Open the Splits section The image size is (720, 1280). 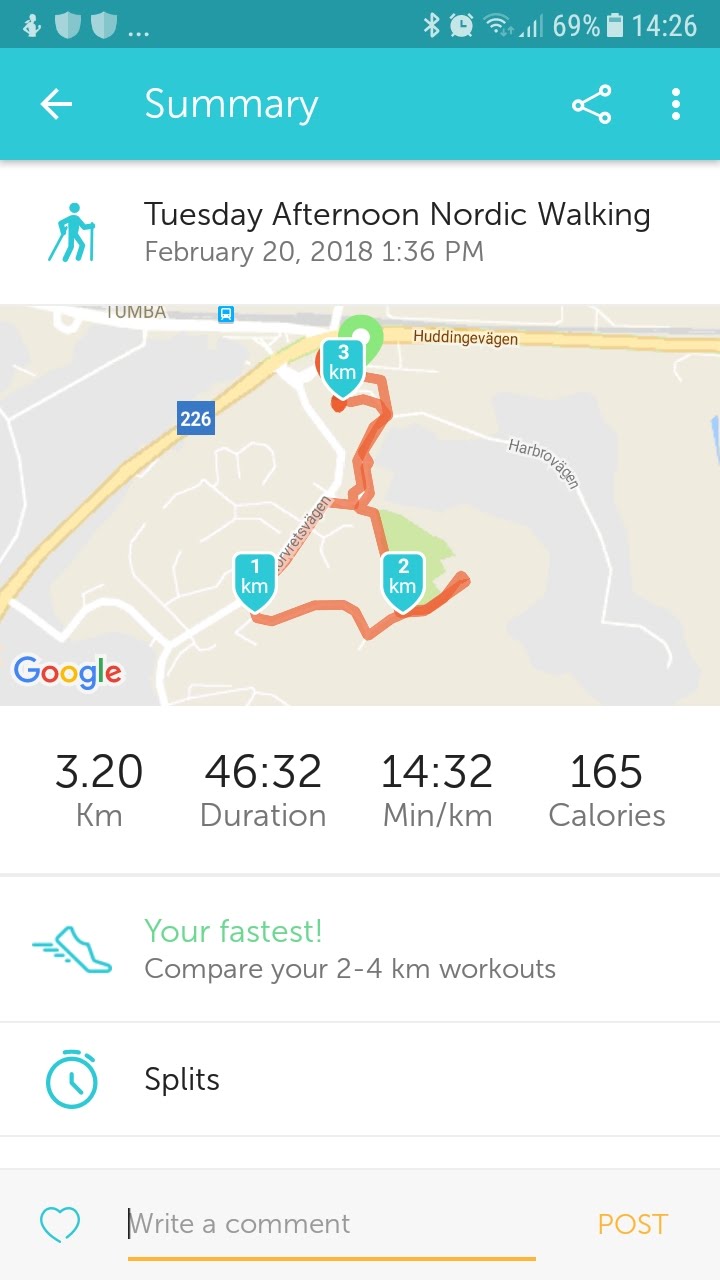click(360, 1079)
